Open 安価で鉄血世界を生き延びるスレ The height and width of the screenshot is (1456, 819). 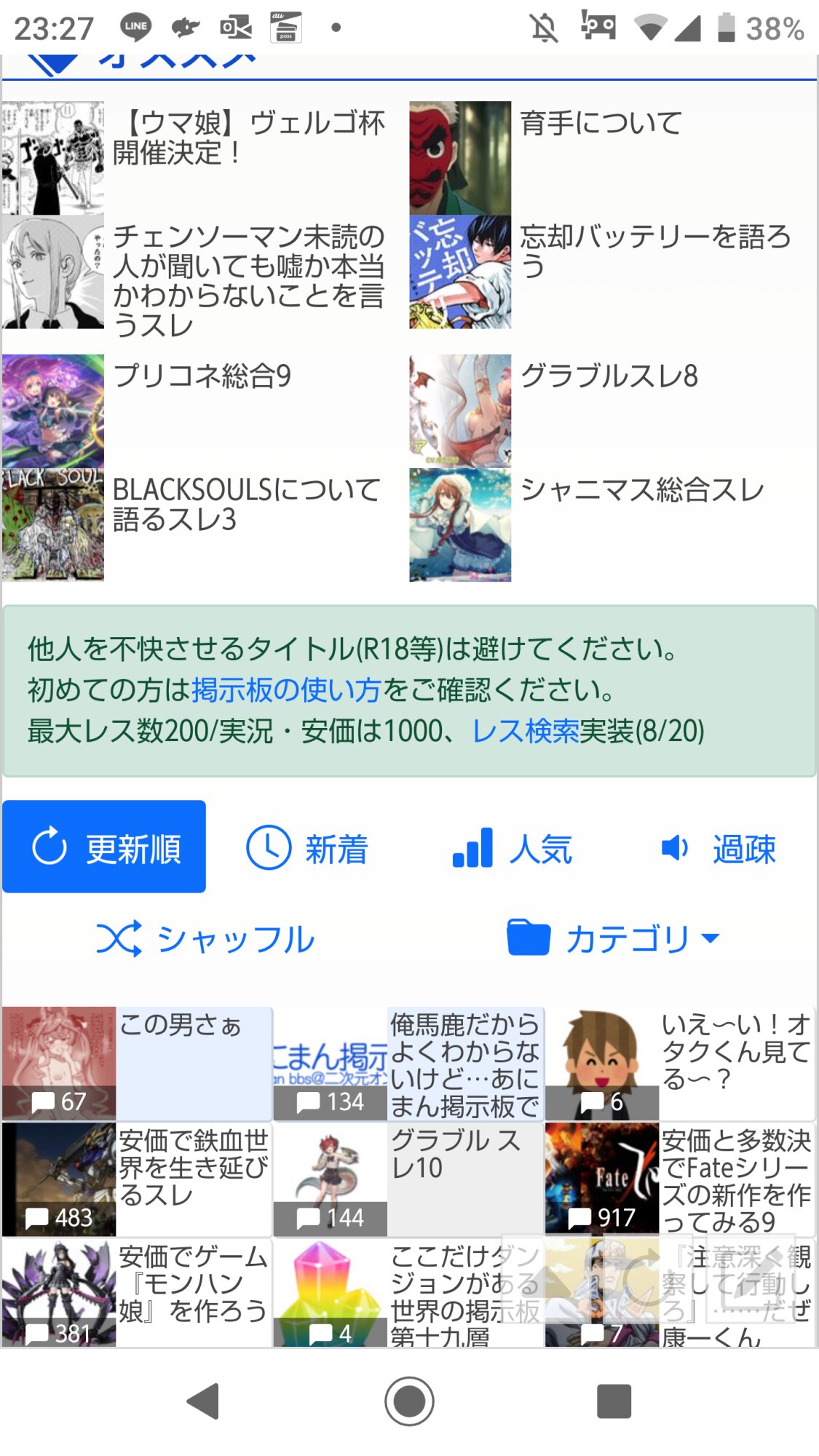(x=192, y=1167)
